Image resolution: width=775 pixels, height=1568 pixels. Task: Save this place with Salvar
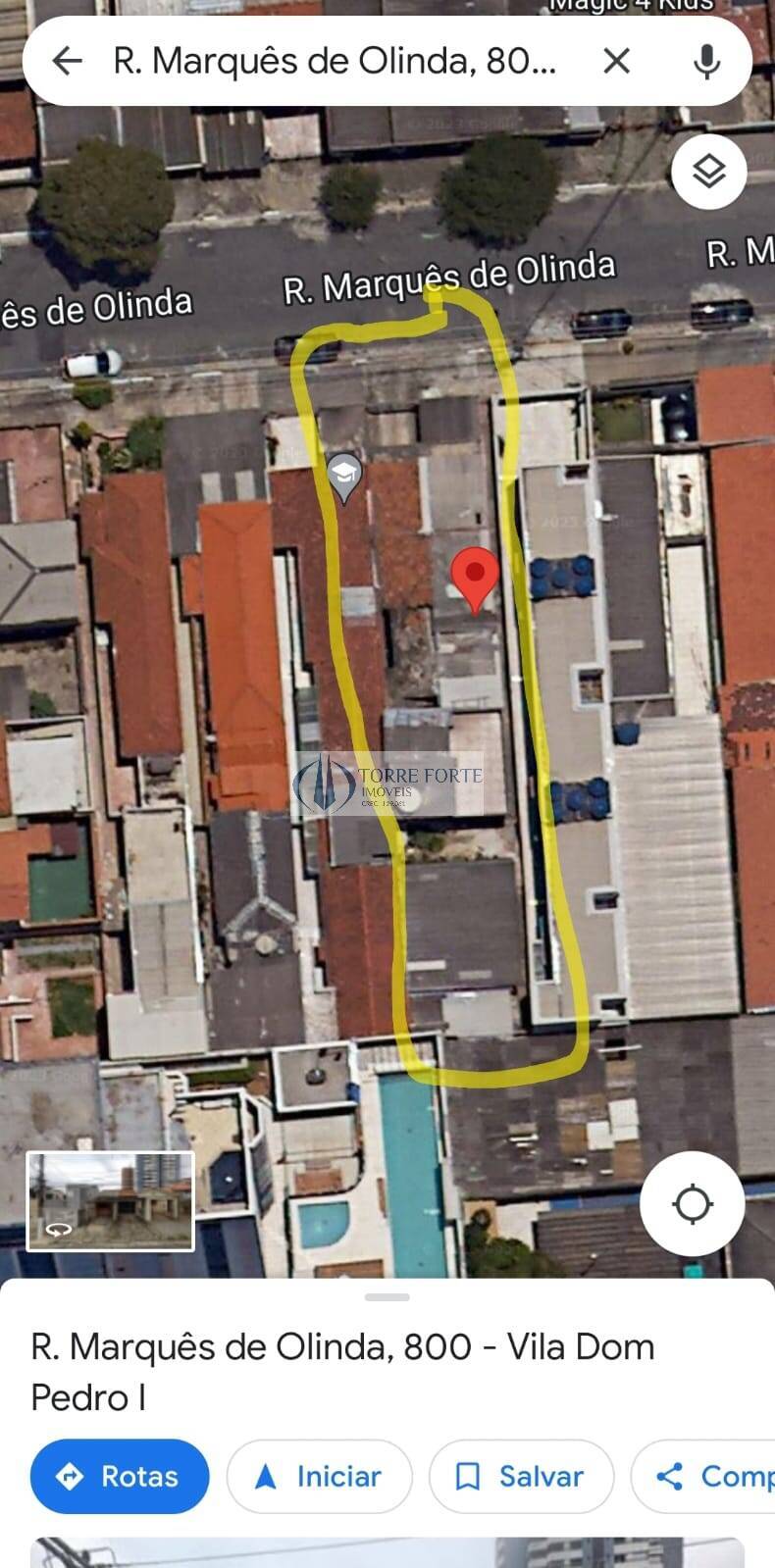(521, 1476)
